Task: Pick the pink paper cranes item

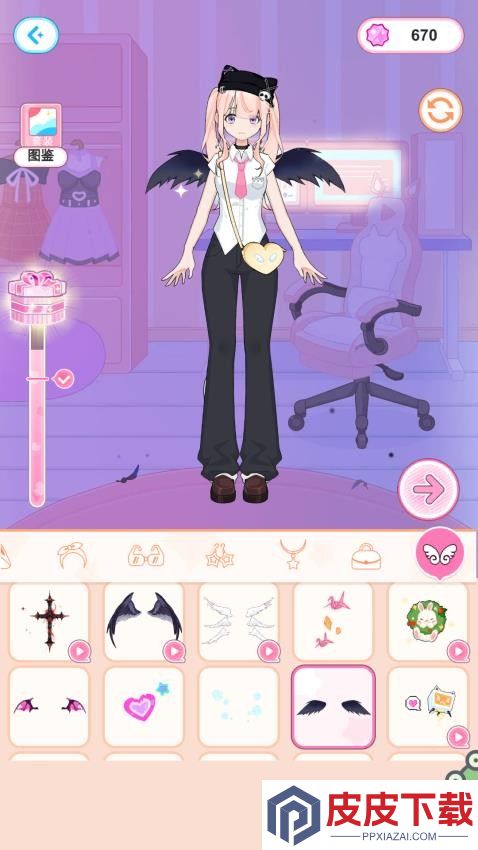Action: (333, 622)
